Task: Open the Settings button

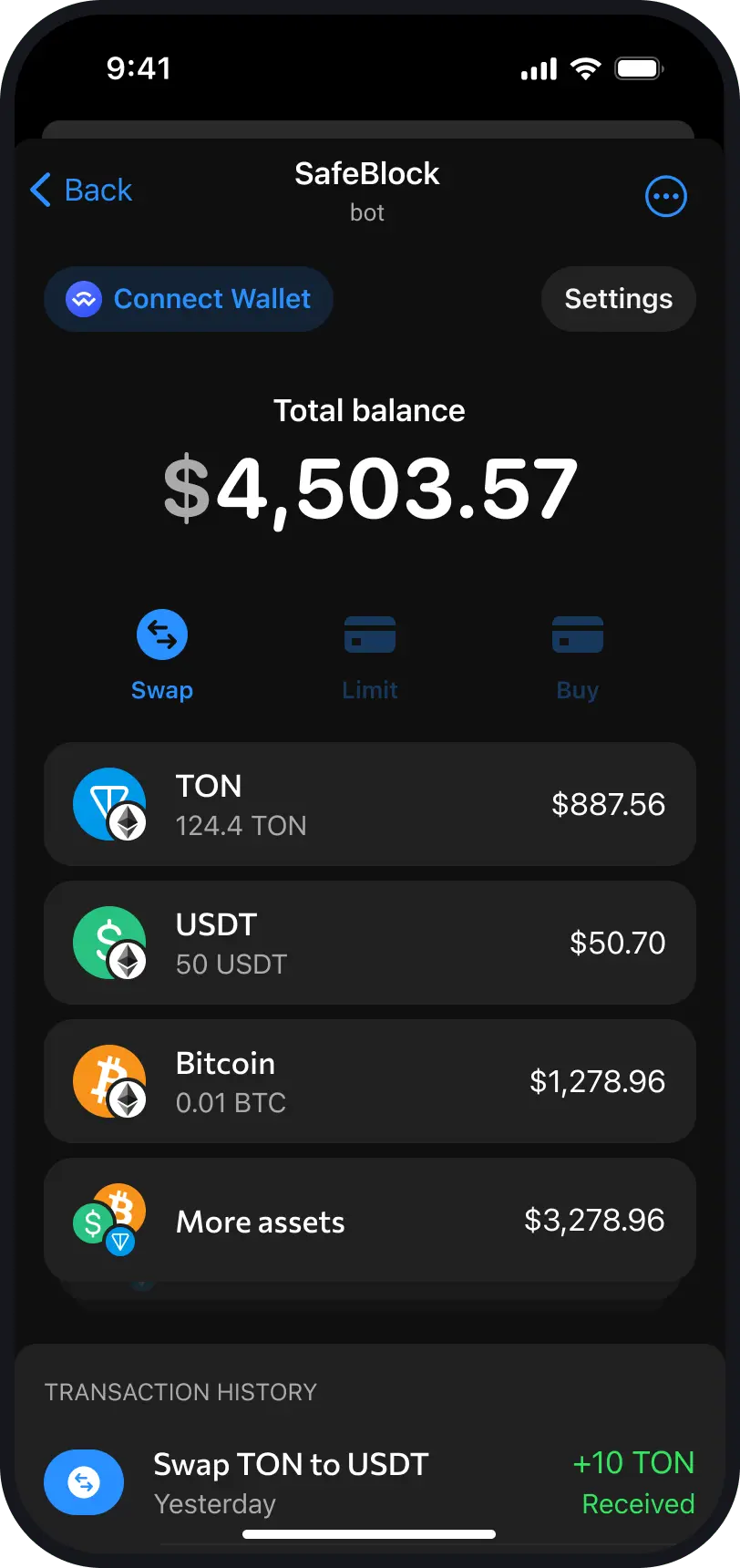Action: [x=618, y=298]
